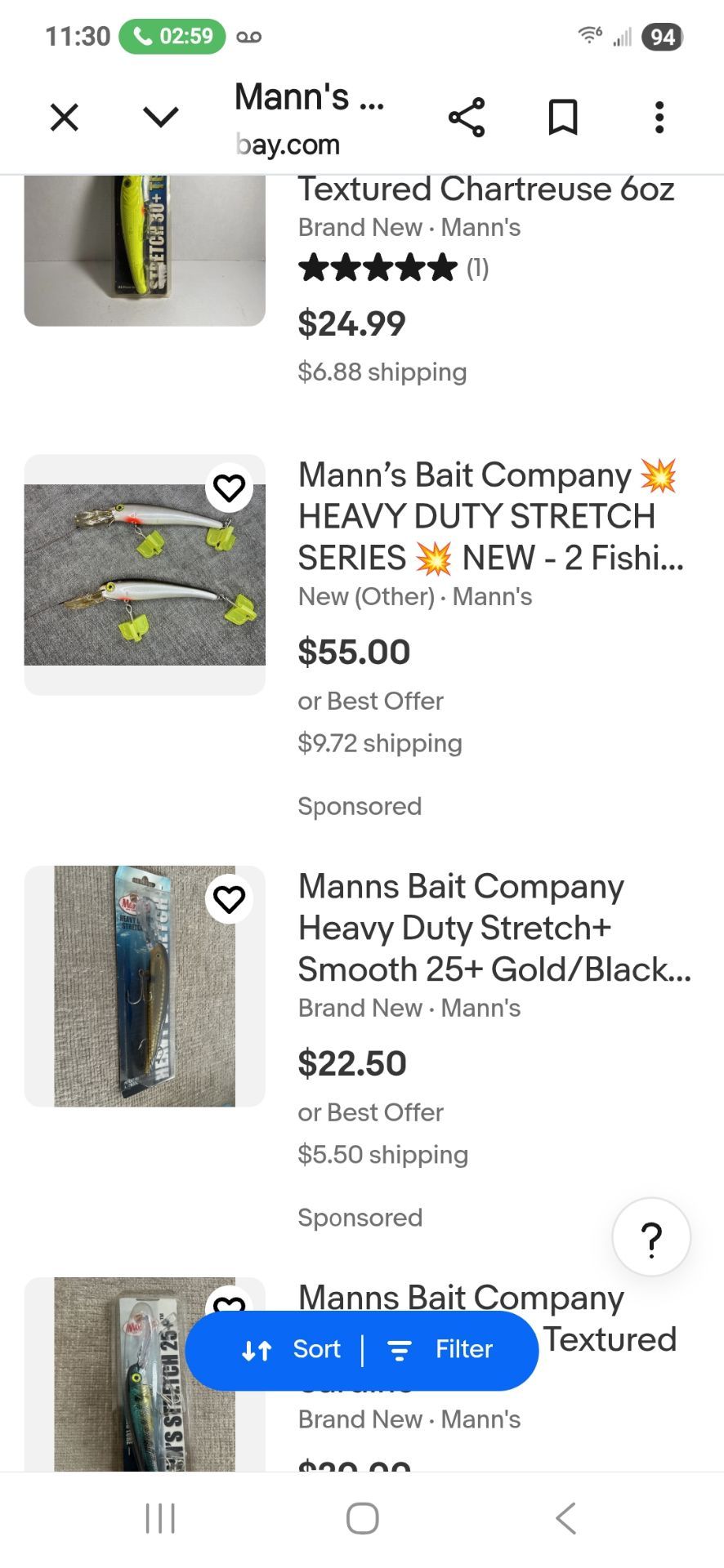This screenshot has height=1568, width=724.
Task: Go back using the system back button
Action: point(565,1518)
